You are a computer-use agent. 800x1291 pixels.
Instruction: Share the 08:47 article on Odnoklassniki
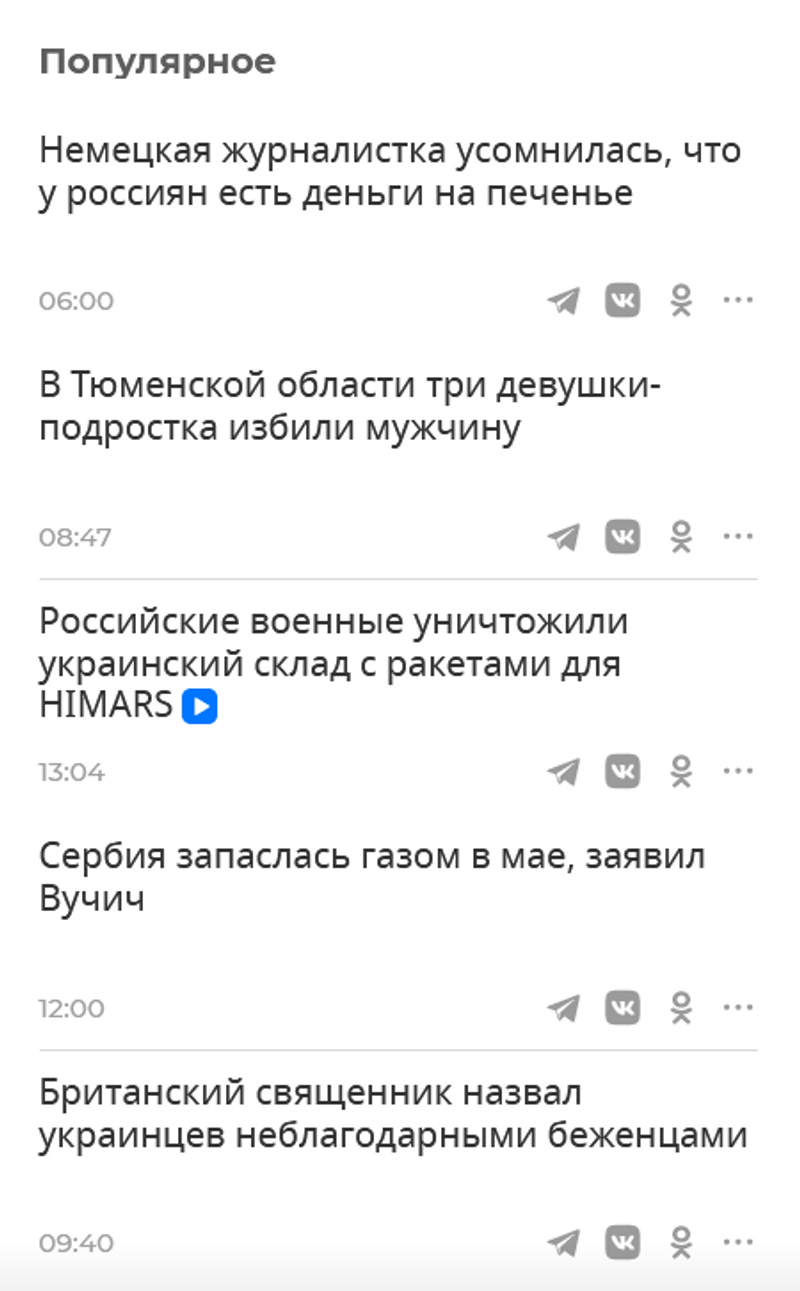tap(681, 537)
